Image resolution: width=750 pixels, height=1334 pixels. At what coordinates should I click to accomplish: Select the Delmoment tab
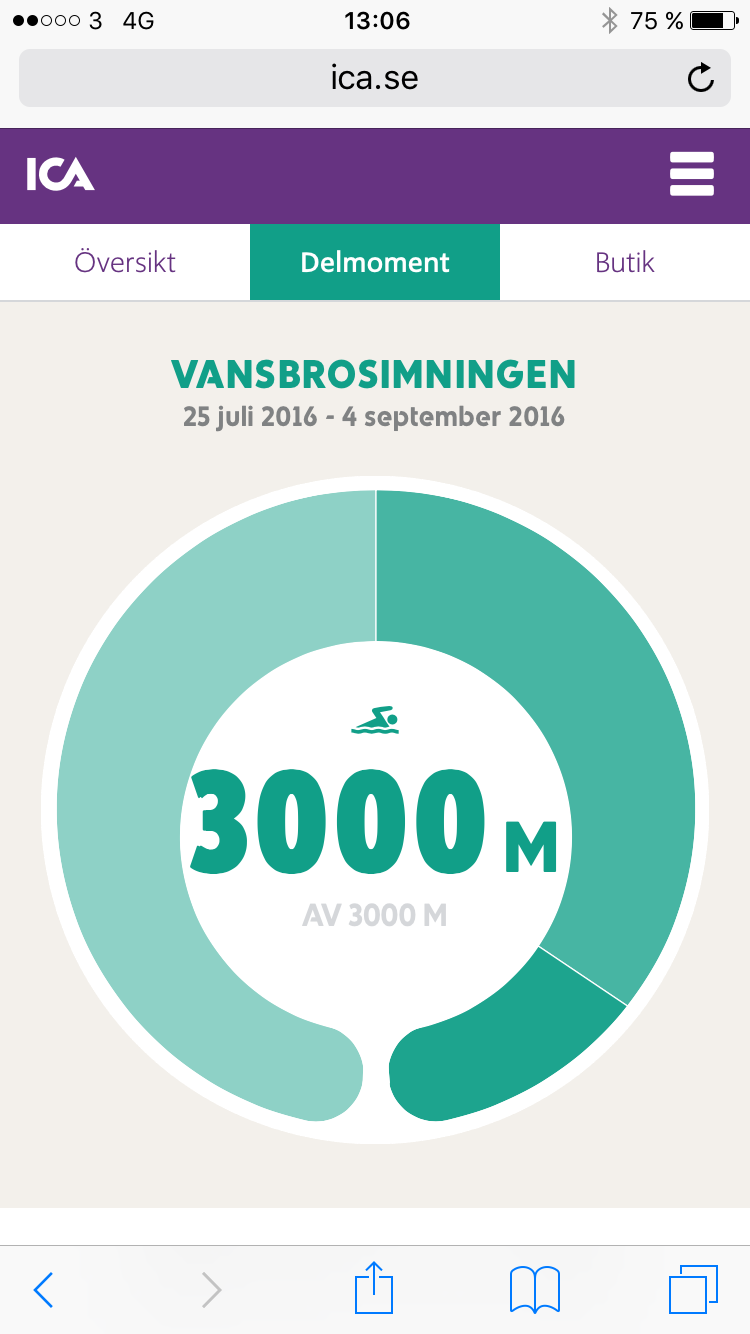click(375, 262)
